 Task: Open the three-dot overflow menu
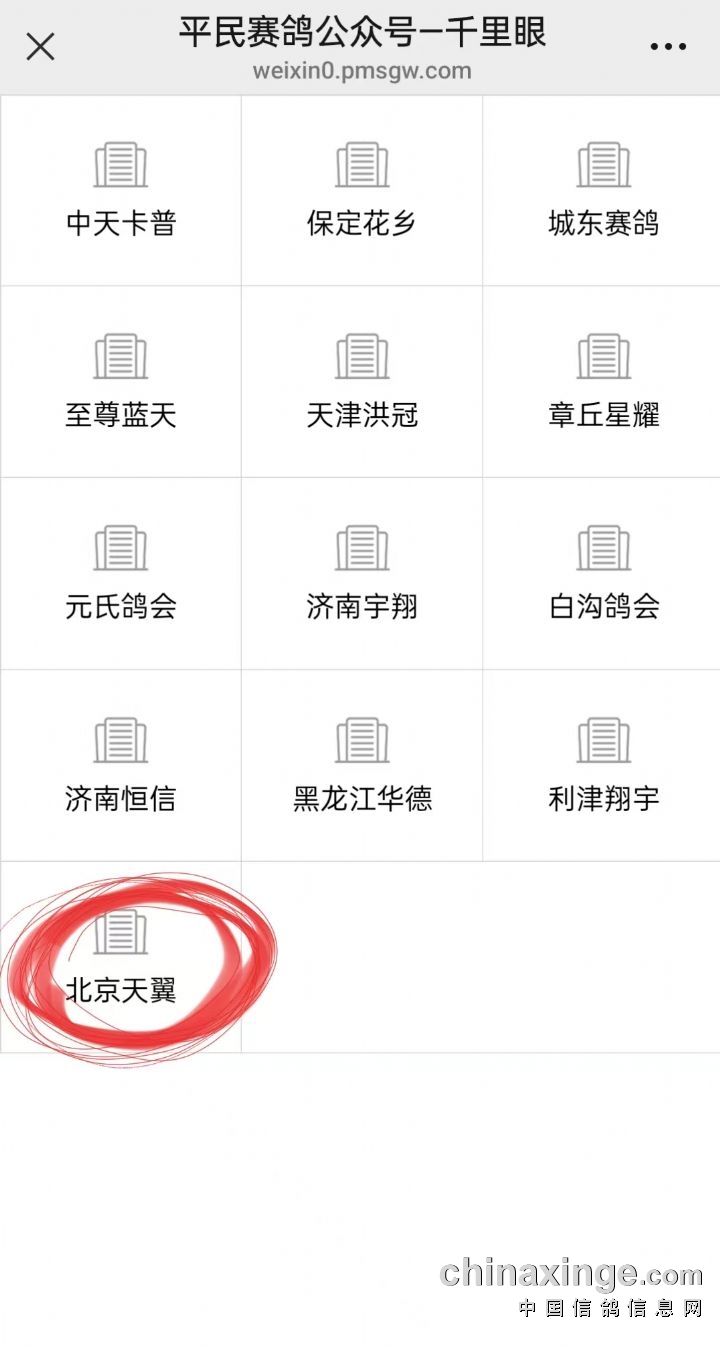tap(667, 47)
